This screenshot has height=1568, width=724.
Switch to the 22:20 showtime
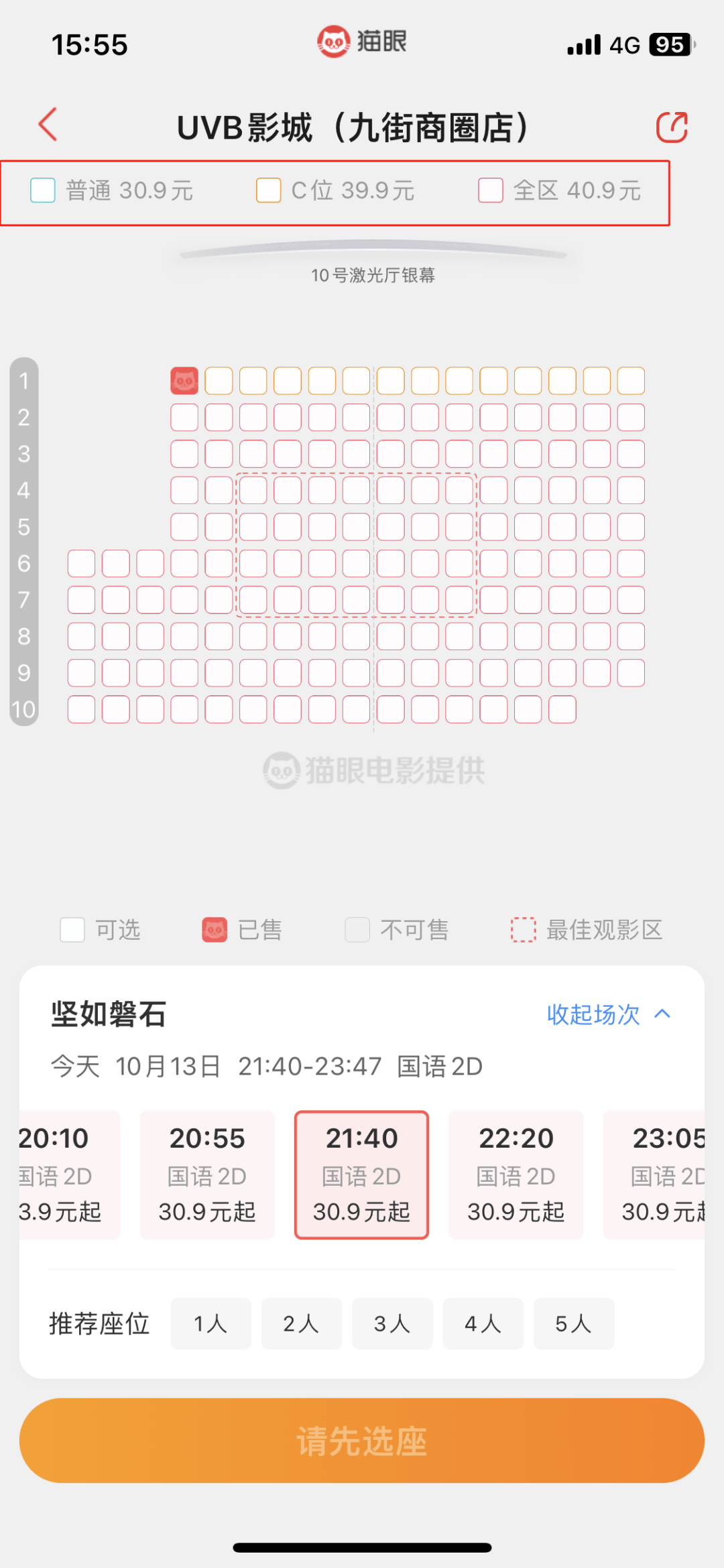[x=516, y=1174]
